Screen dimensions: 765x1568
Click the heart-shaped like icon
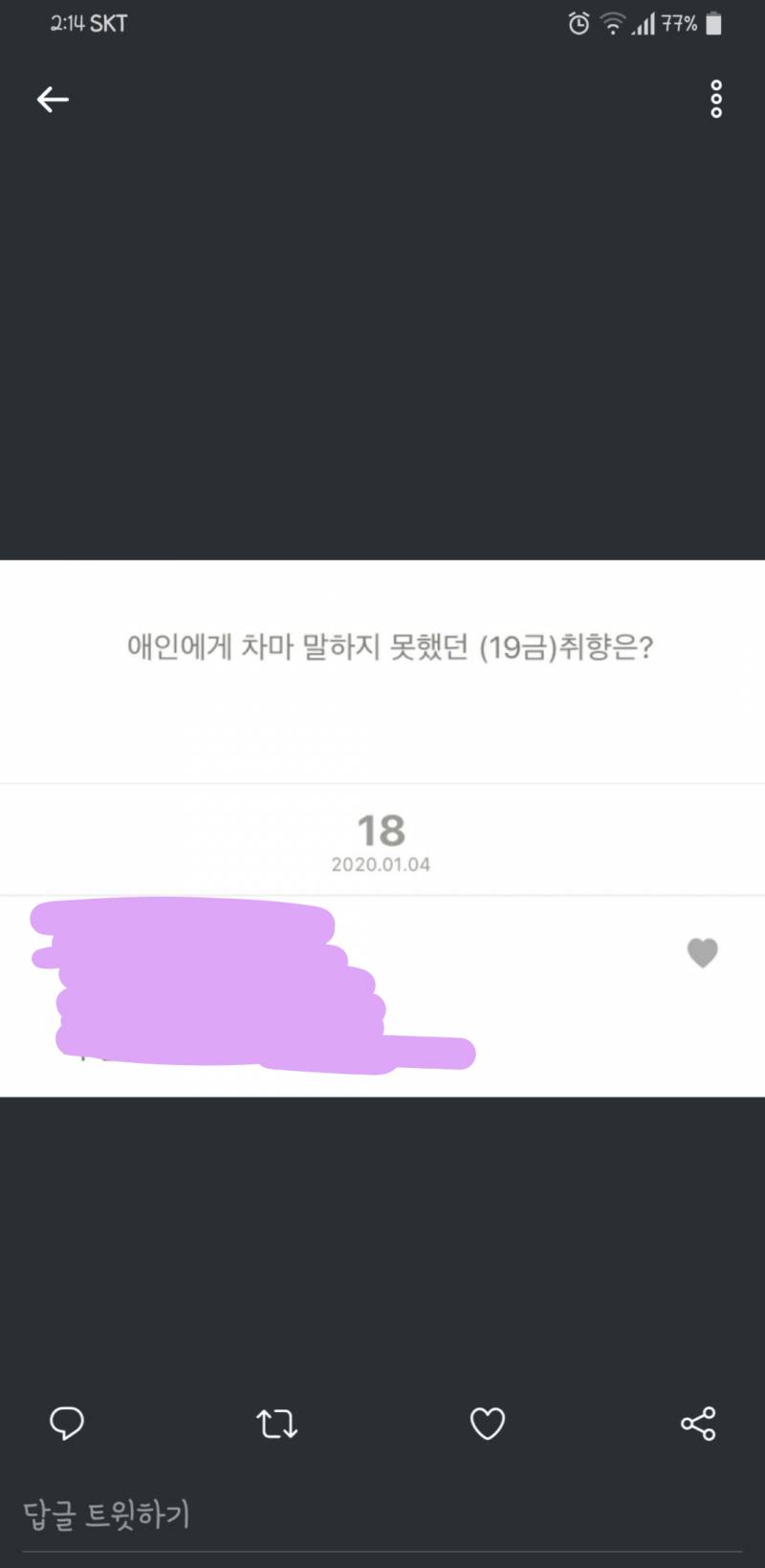pyautogui.click(x=488, y=1424)
